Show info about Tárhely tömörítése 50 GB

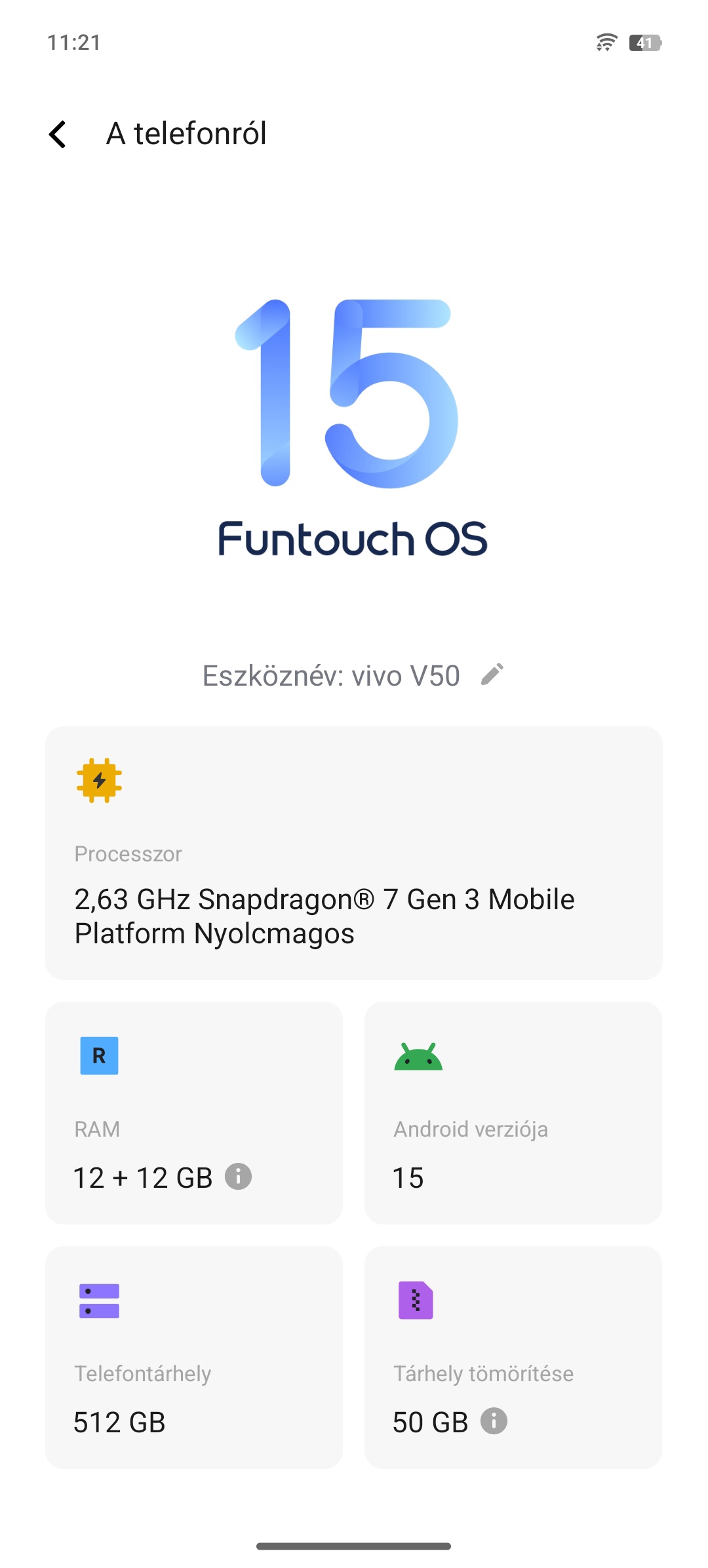(x=494, y=1421)
